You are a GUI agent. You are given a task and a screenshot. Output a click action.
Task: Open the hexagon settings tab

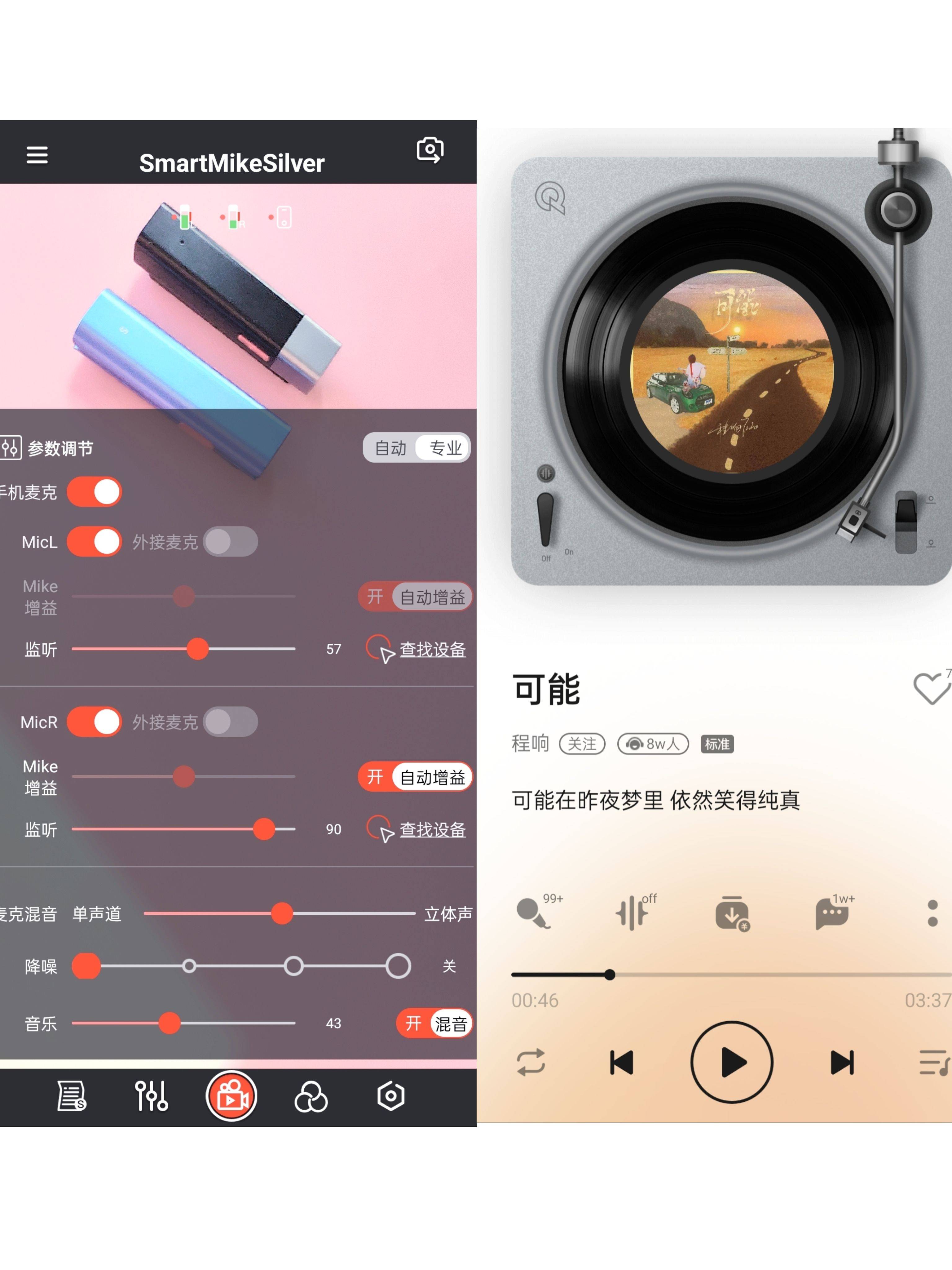(x=391, y=1096)
